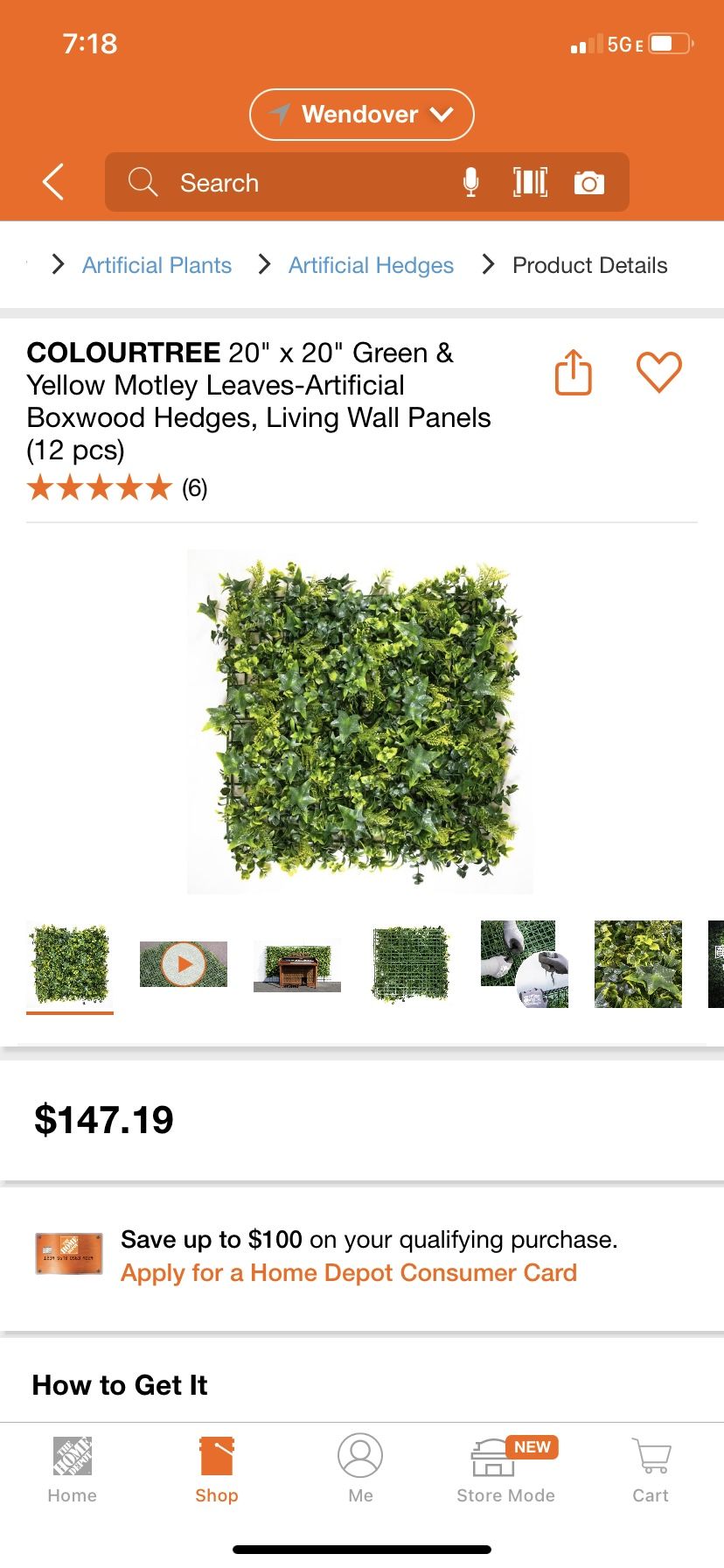View the panel backside grid thumbnail
The height and width of the screenshot is (1568, 724).
click(410, 964)
